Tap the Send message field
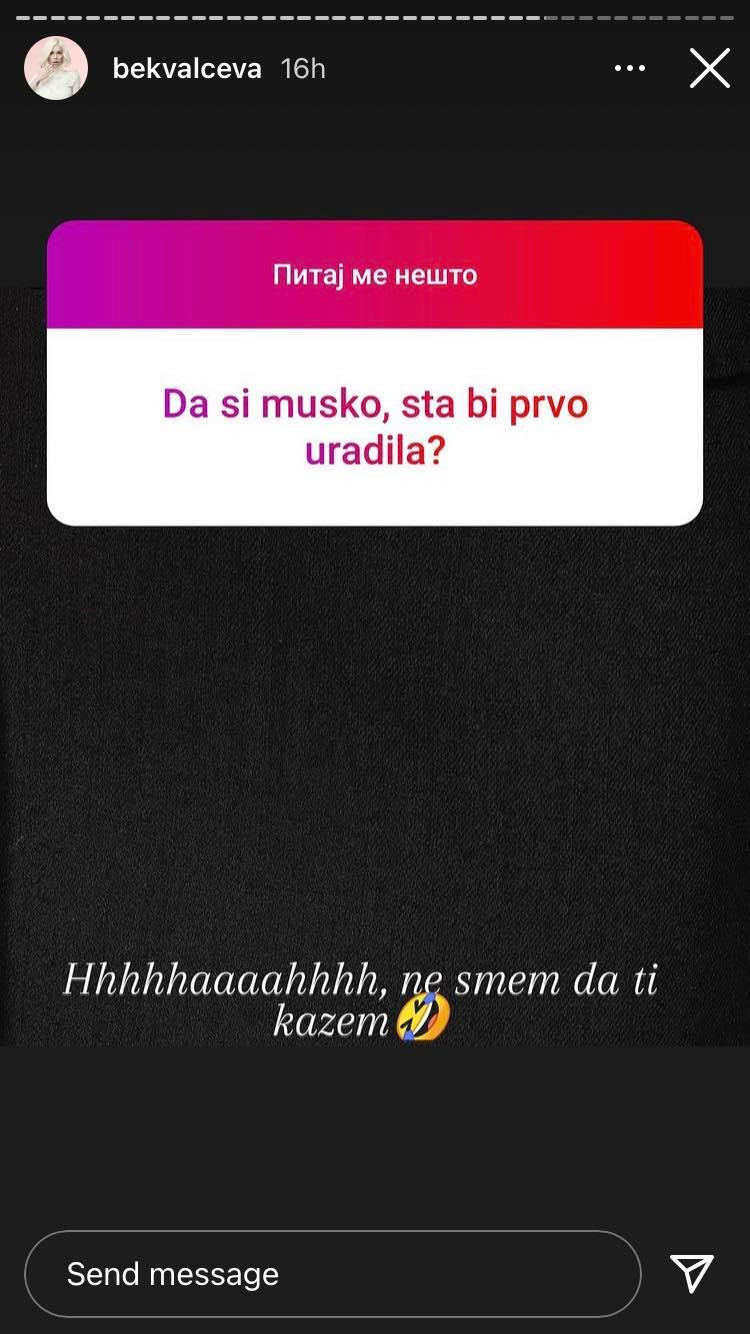Image resolution: width=750 pixels, height=1334 pixels. coord(332,1273)
